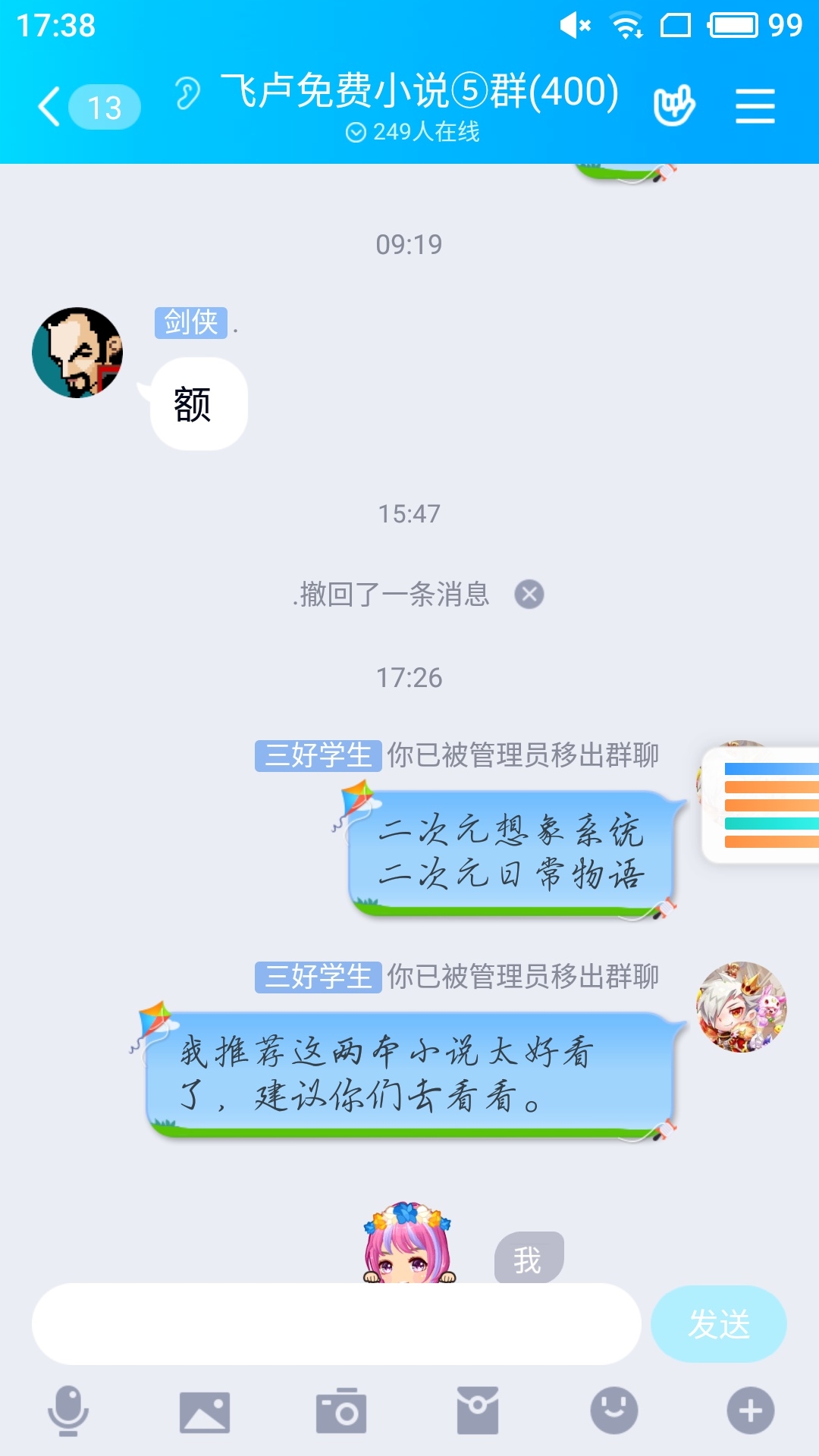Open the emoji panel

coord(614,1411)
